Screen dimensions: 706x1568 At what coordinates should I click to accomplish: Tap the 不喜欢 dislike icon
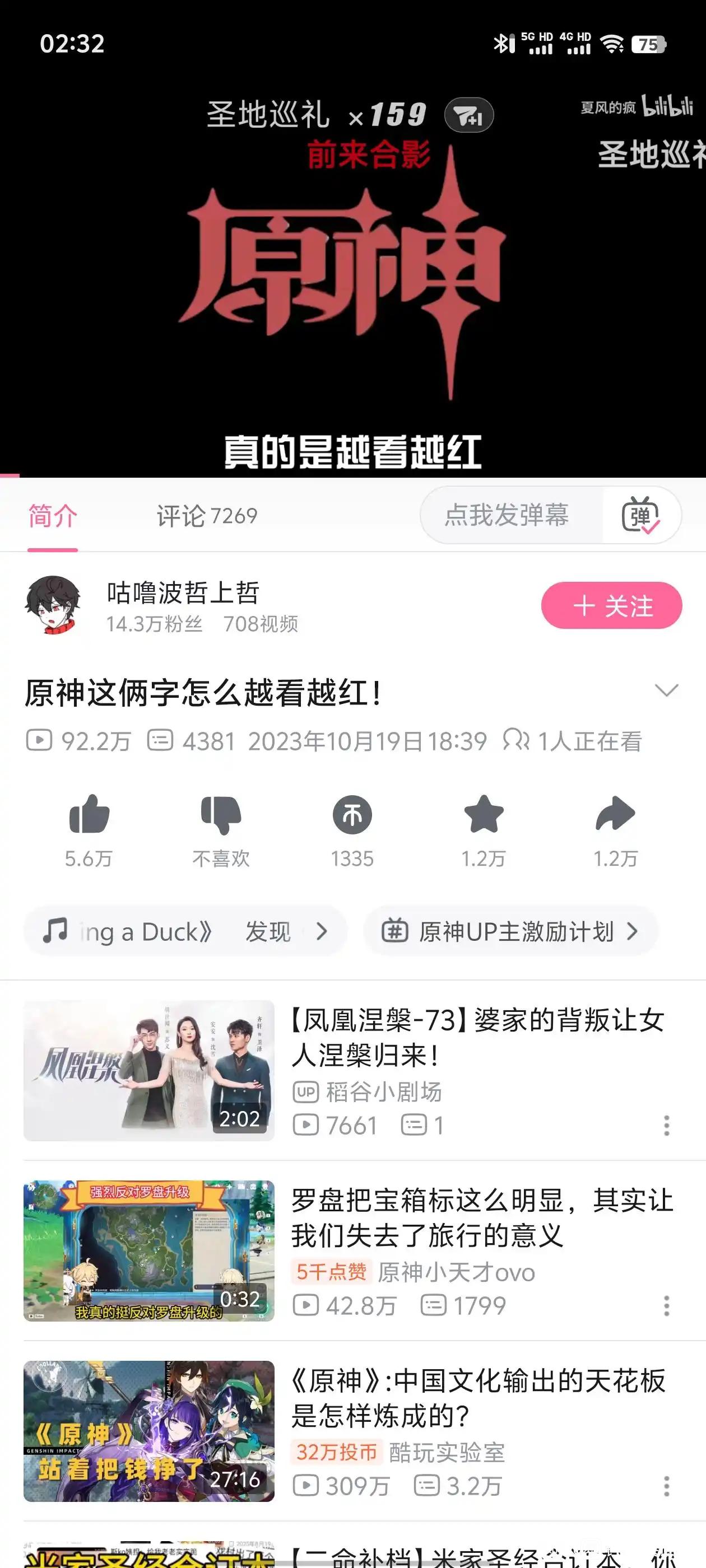click(x=221, y=815)
